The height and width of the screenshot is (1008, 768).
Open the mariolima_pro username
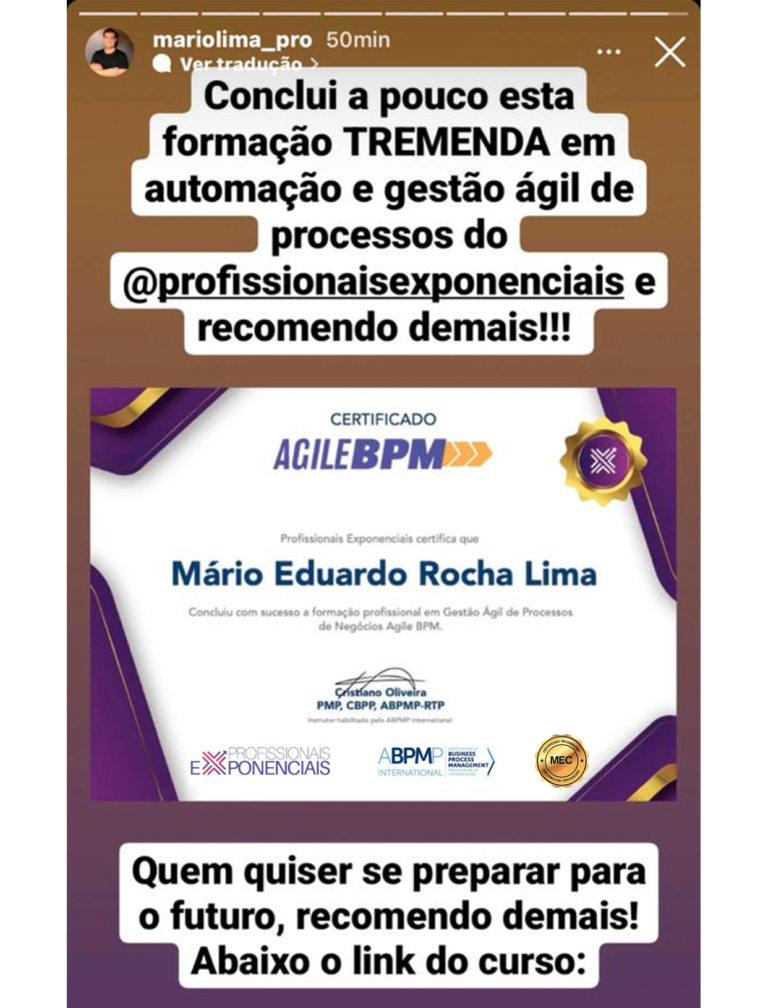(x=231, y=41)
